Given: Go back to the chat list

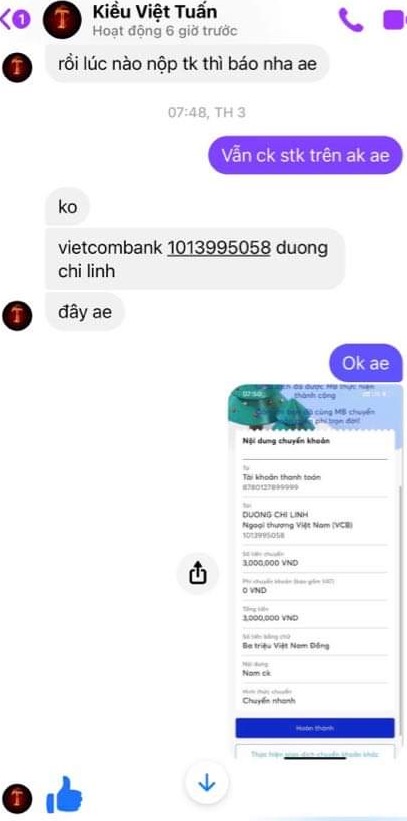Looking at the screenshot, I should coord(15,20).
